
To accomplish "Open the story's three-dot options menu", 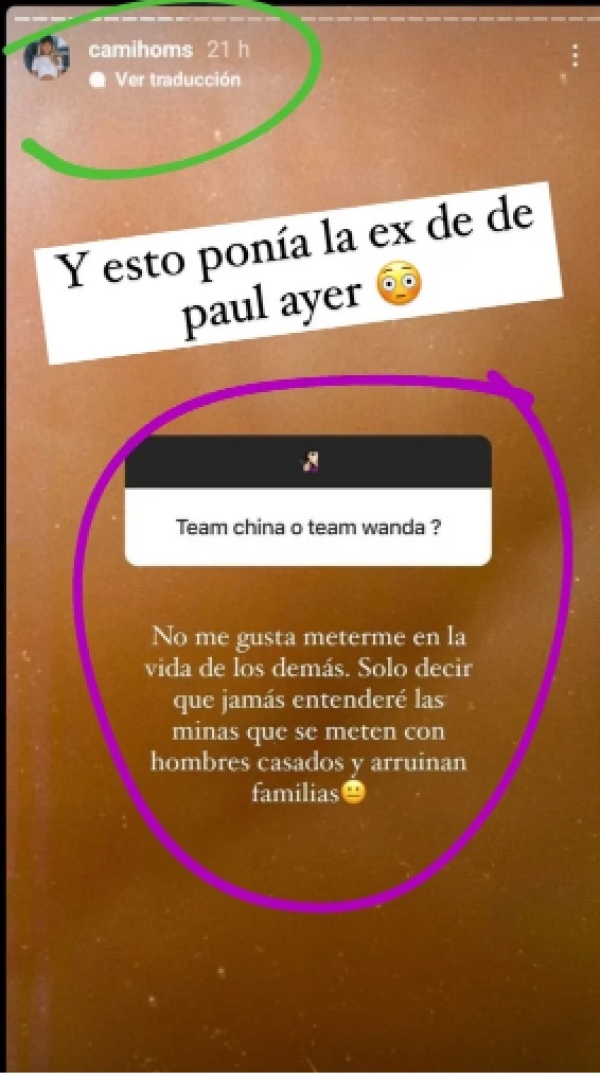I will [575, 56].
